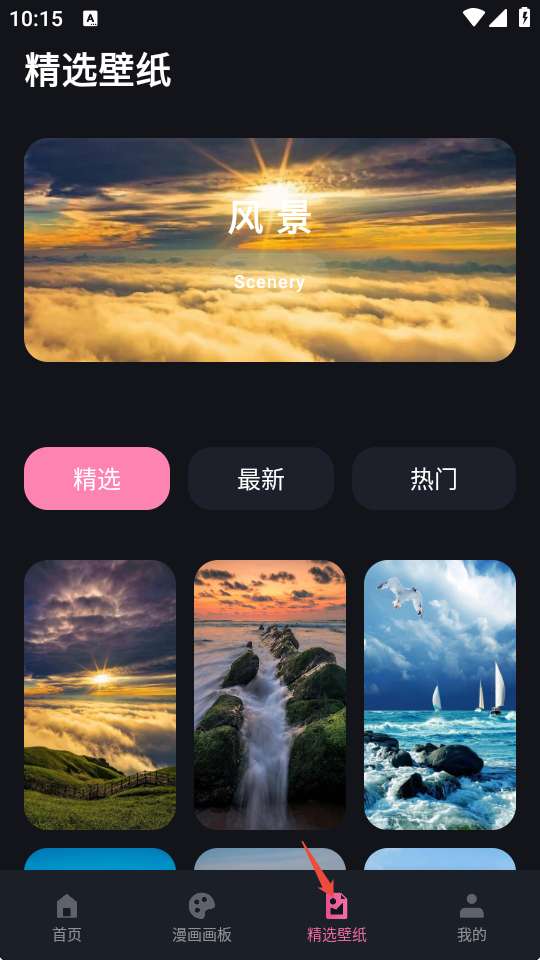Open the sunrise over green hills wallpaper
The image size is (540, 960).
[100, 695]
